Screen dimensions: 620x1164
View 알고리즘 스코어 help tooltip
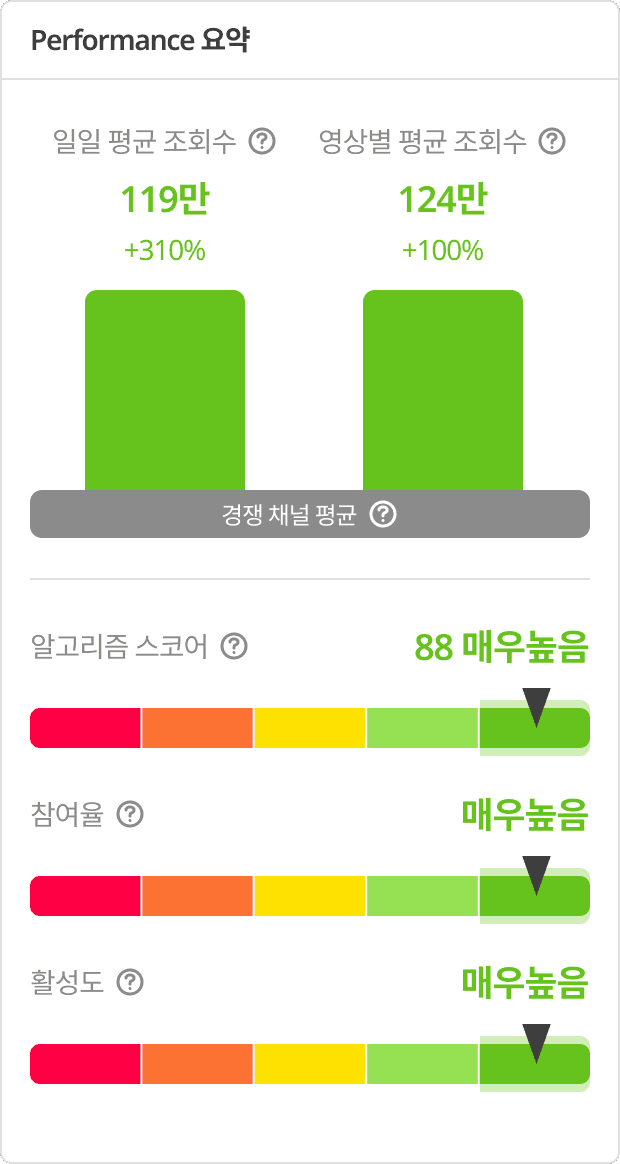pyautogui.click(x=234, y=647)
